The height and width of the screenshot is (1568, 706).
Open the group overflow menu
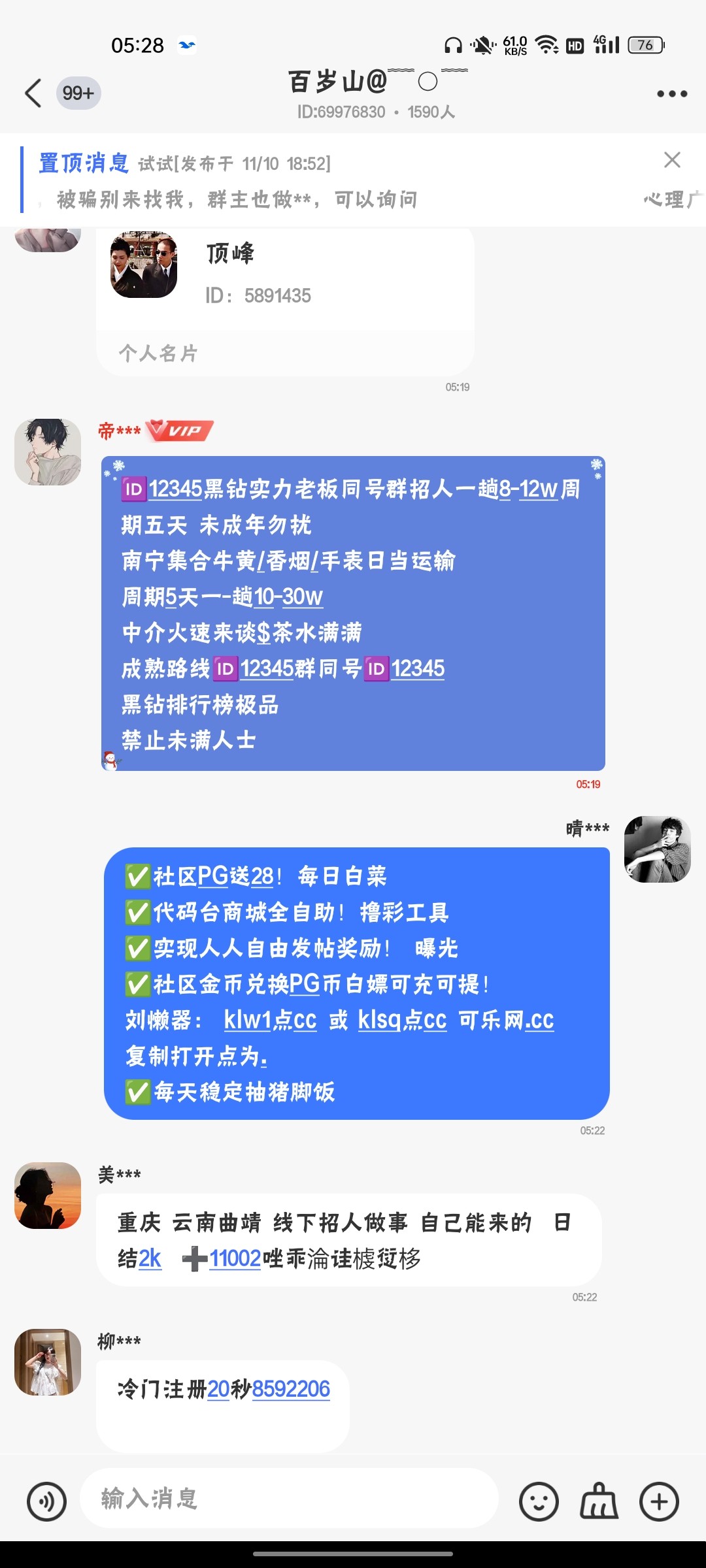click(x=672, y=94)
